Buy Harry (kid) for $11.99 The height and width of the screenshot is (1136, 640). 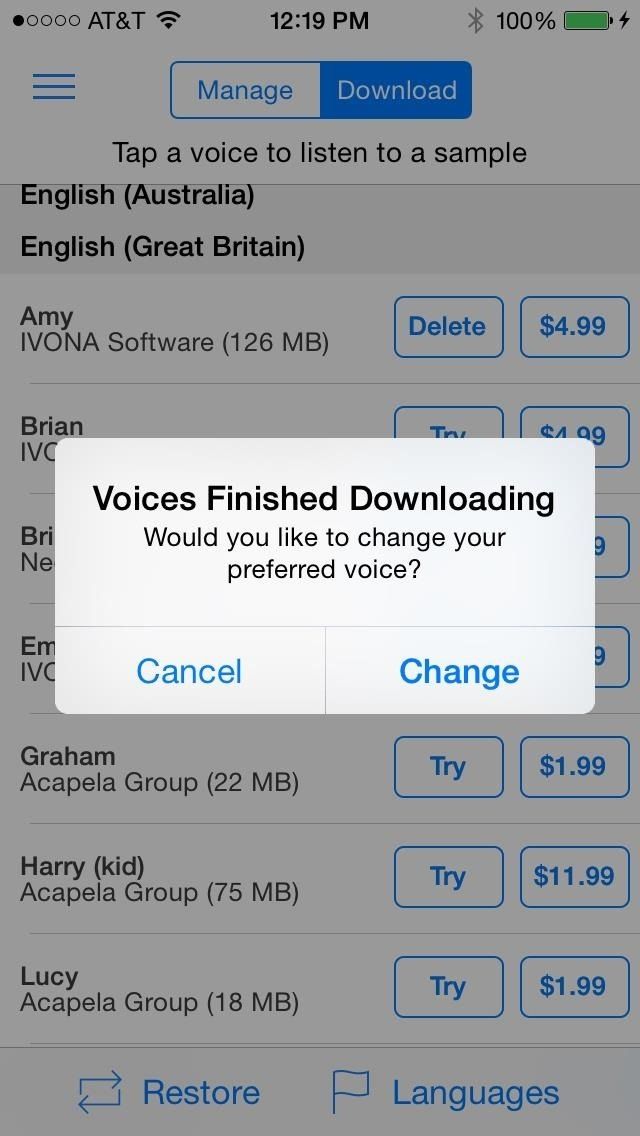573,877
